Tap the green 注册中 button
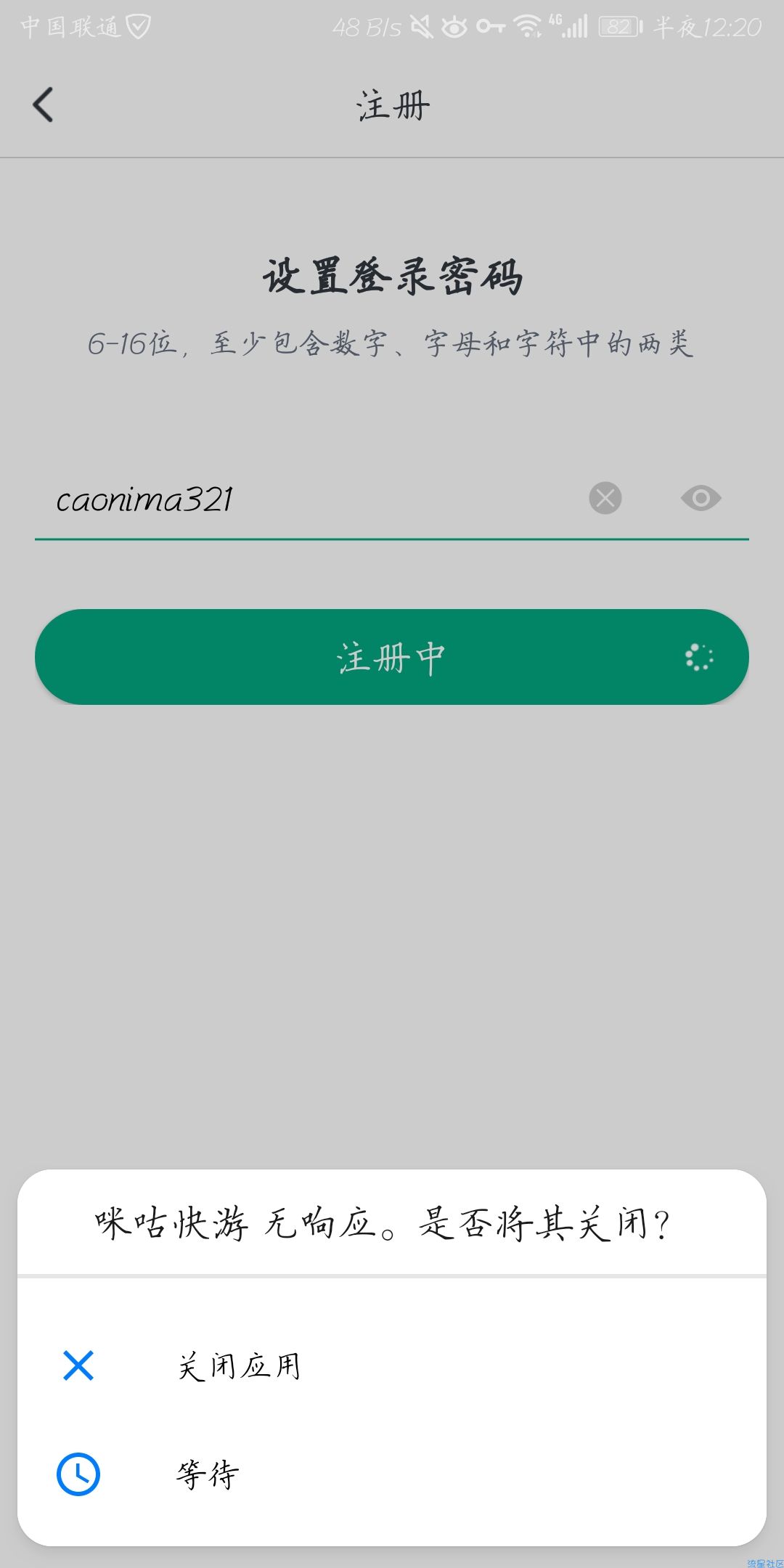Image resolution: width=784 pixels, height=1568 pixels. click(x=392, y=657)
